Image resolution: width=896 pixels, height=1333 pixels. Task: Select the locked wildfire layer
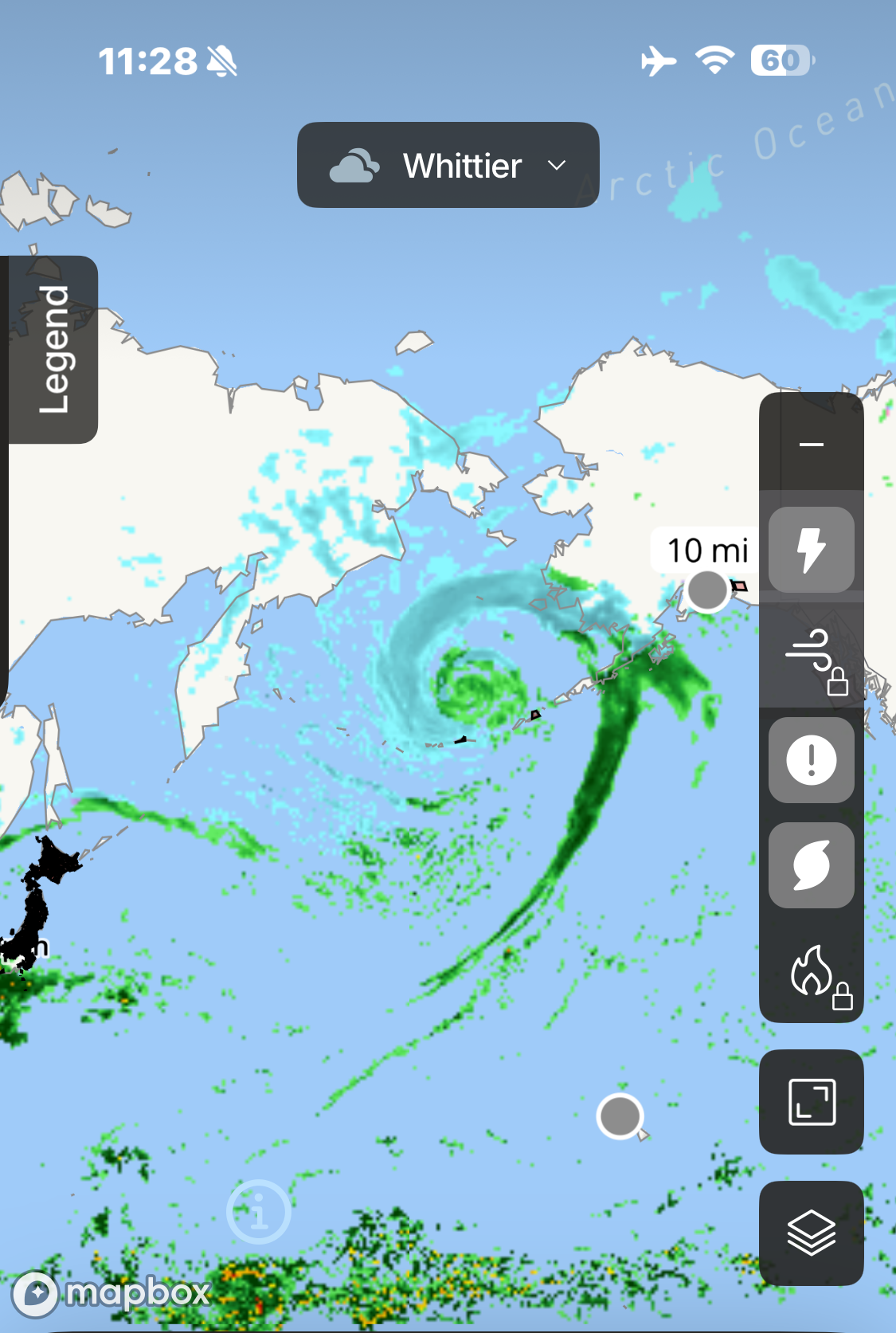pyautogui.click(x=811, y=970)
